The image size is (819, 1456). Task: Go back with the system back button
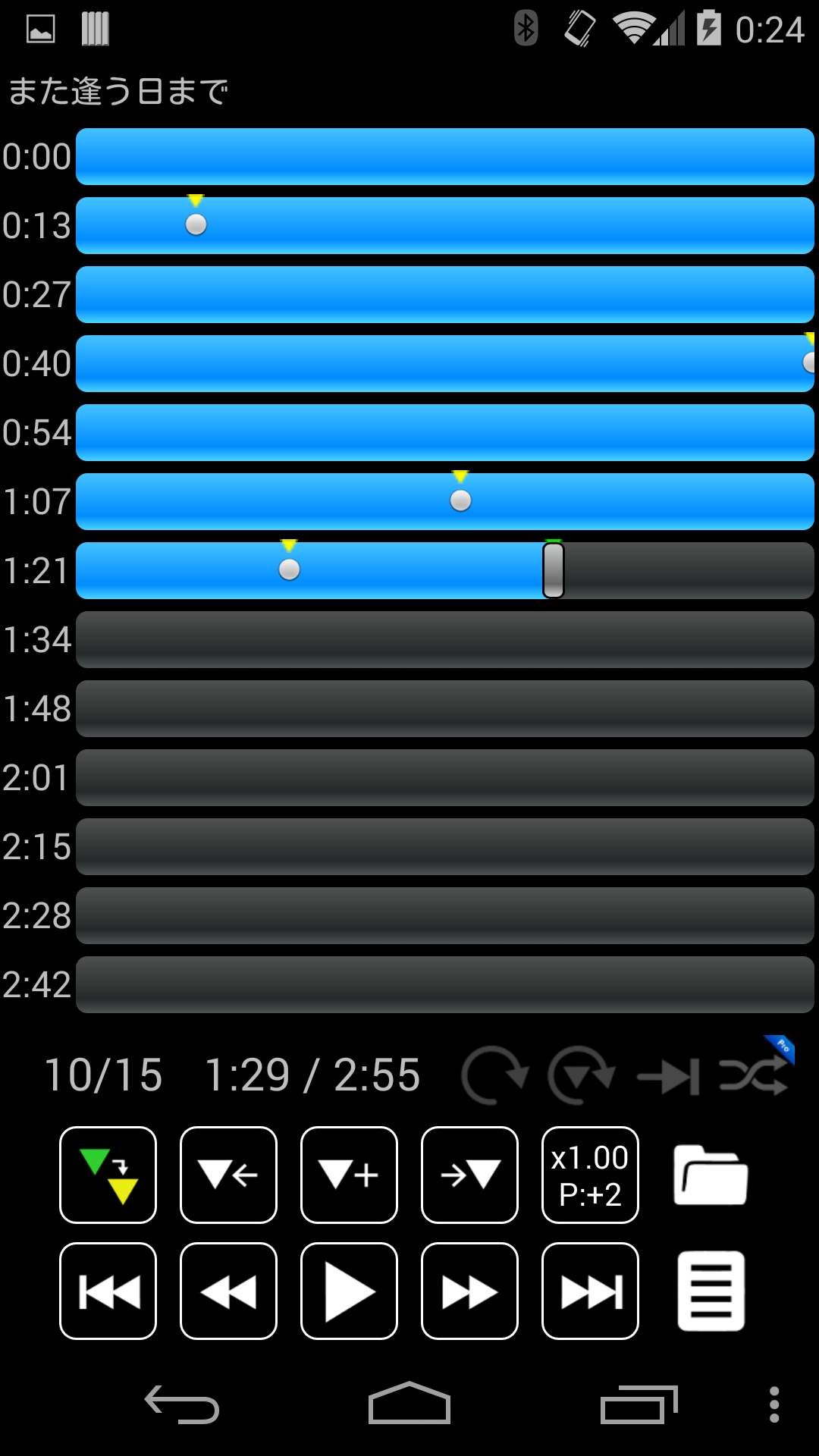click(x=182, y=1404)
